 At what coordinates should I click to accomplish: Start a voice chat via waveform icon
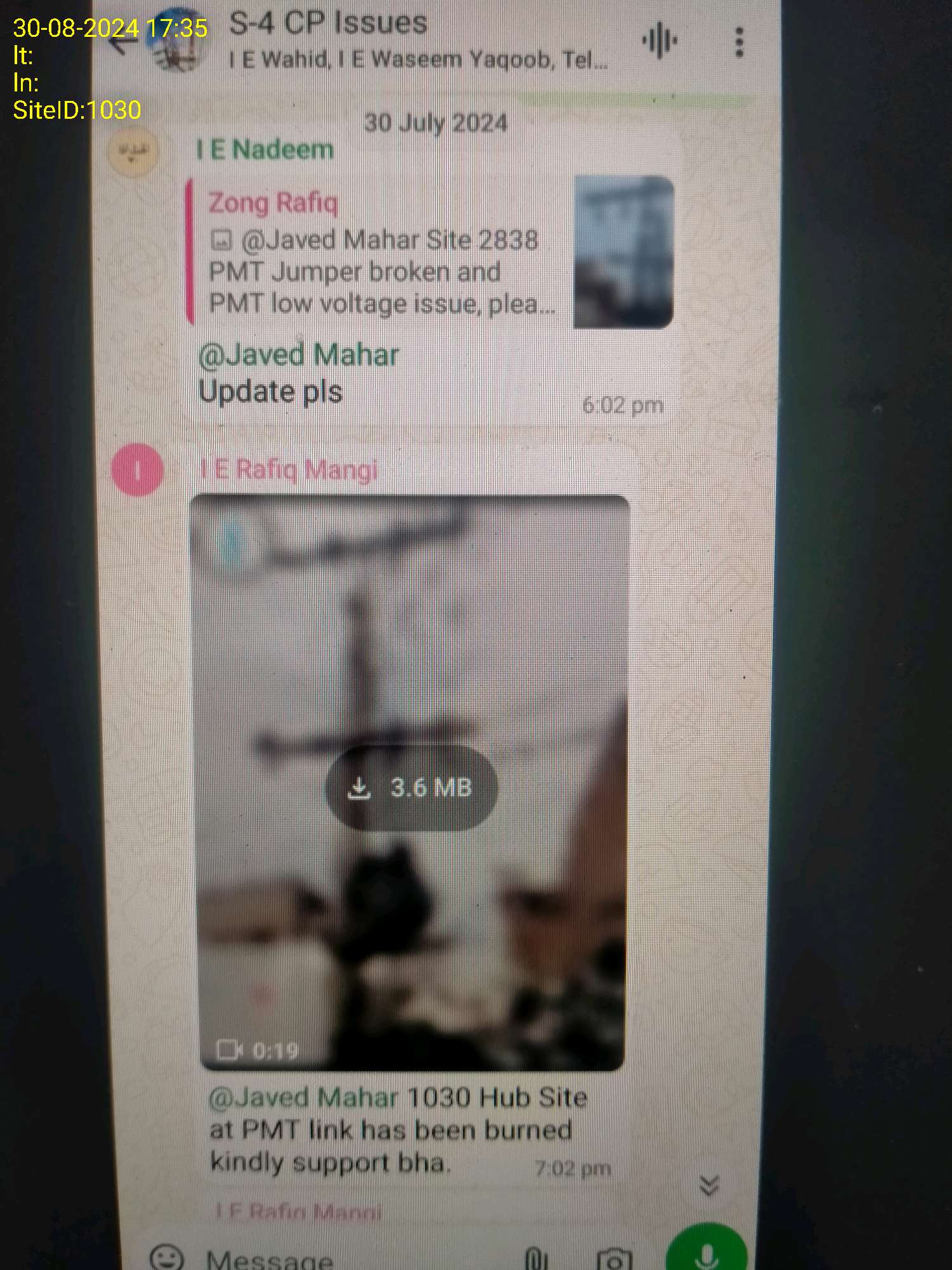[x=659, y=42]
